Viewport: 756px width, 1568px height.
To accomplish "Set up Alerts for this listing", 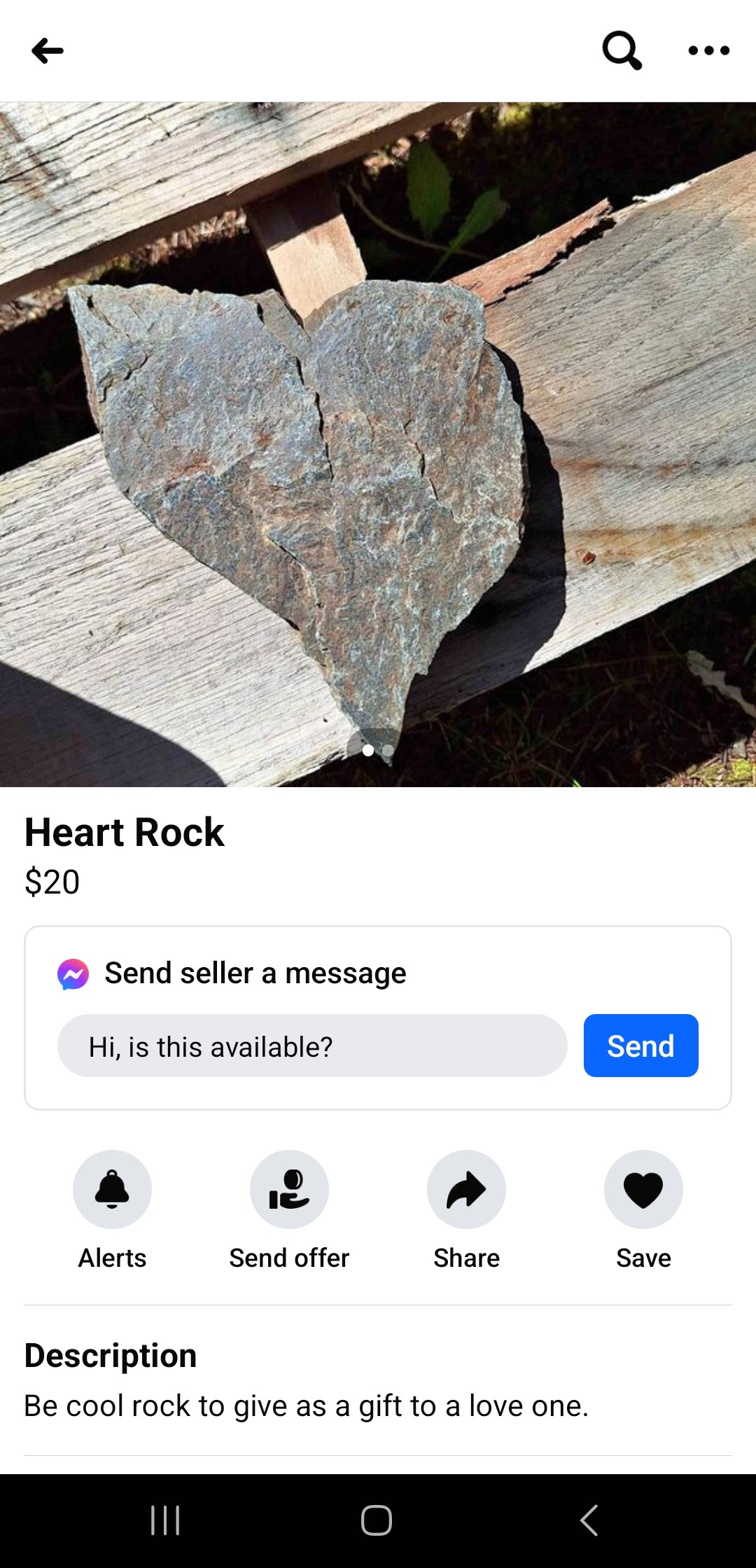I will coord(112,1189).
